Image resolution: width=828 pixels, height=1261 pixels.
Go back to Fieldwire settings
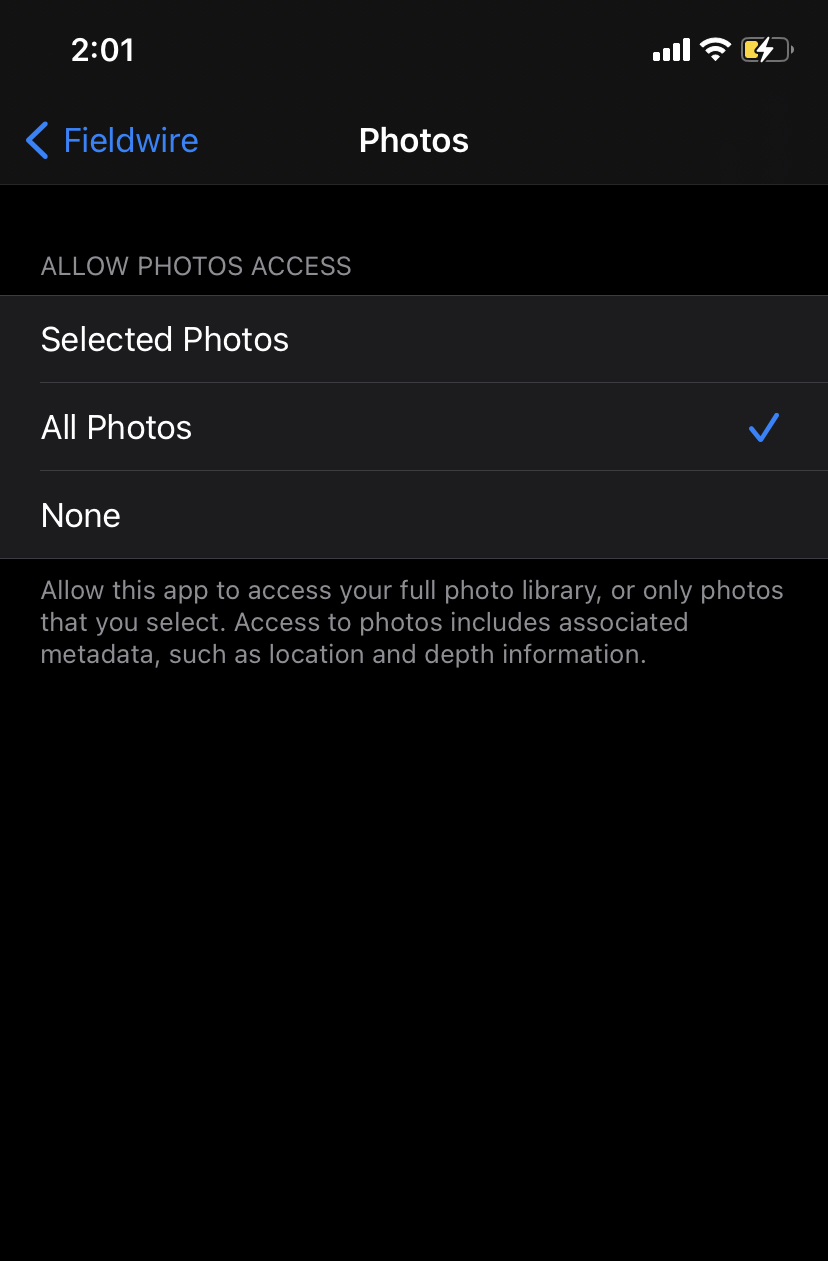[112, 141]
